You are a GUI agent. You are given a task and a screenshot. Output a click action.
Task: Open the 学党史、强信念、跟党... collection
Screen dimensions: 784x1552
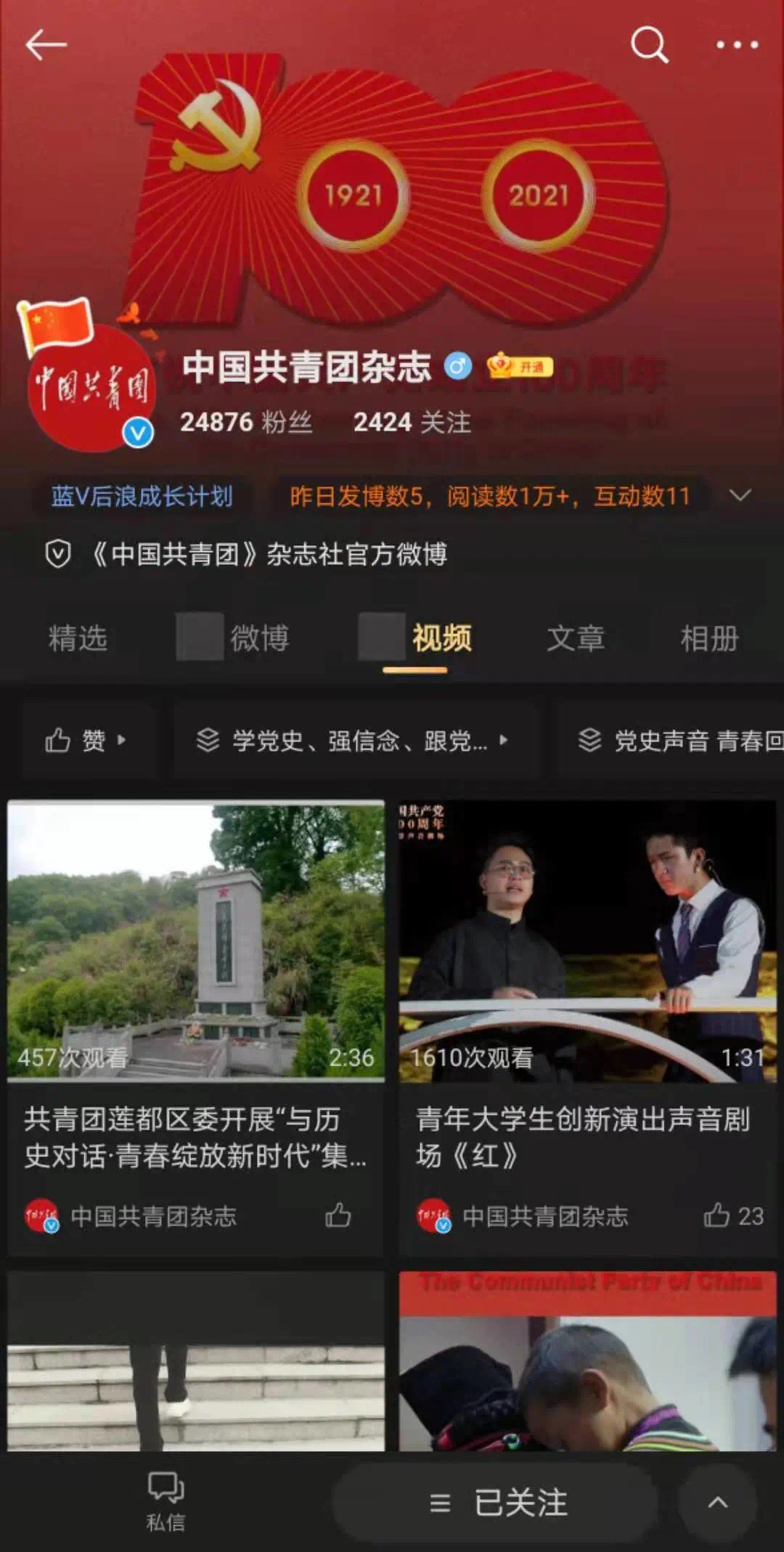click(x=356, y=741)
